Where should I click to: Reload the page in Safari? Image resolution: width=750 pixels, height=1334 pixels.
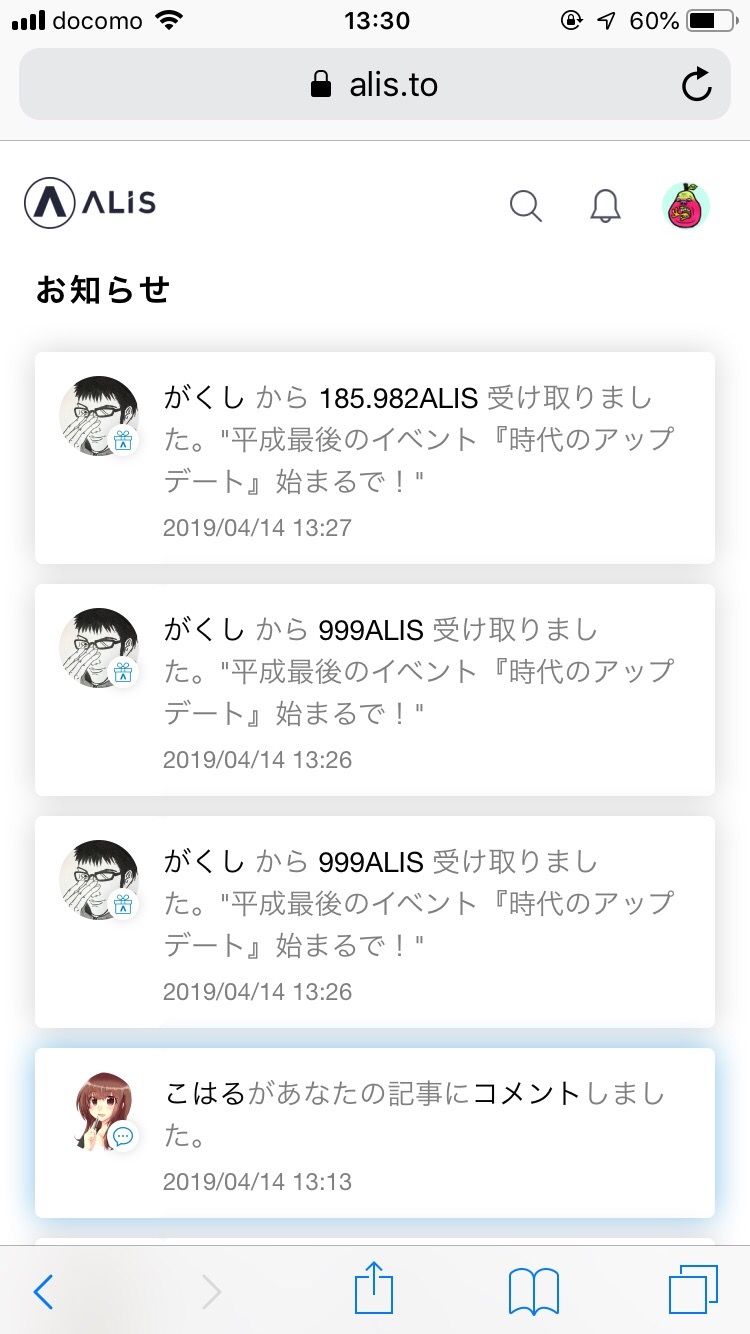tap(696, 85)
